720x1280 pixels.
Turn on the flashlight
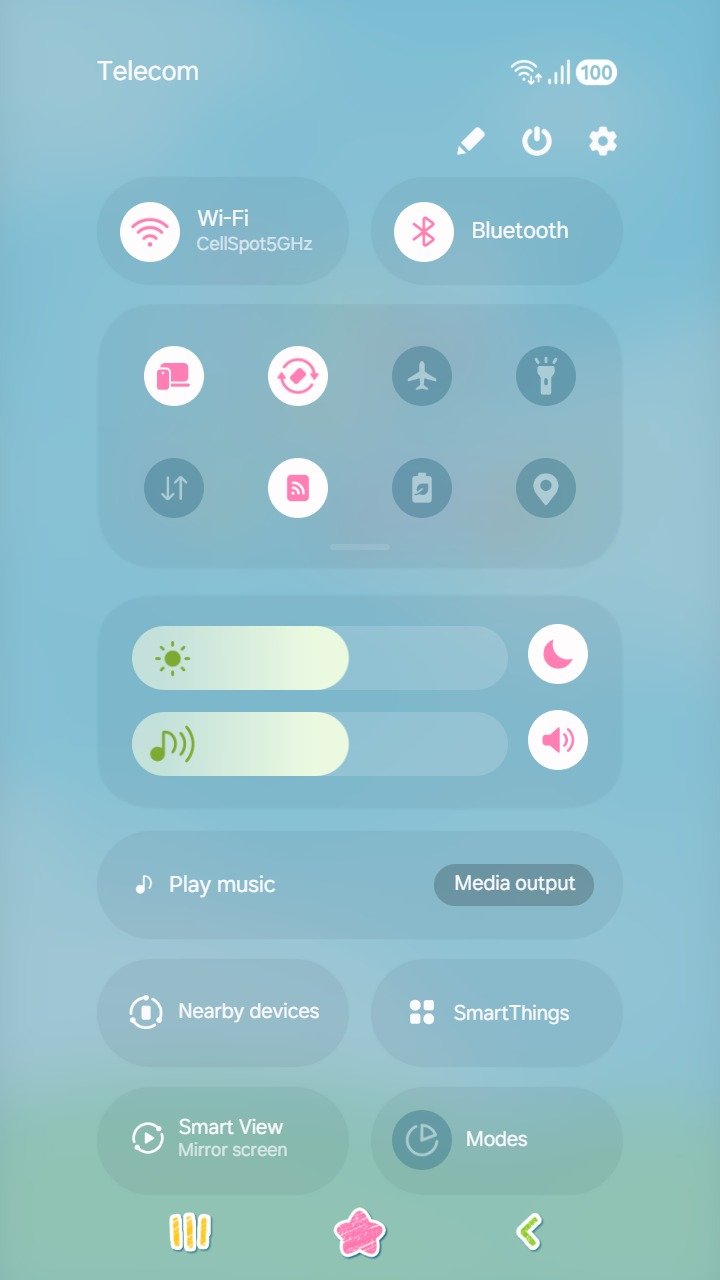[x=546, y=377]
